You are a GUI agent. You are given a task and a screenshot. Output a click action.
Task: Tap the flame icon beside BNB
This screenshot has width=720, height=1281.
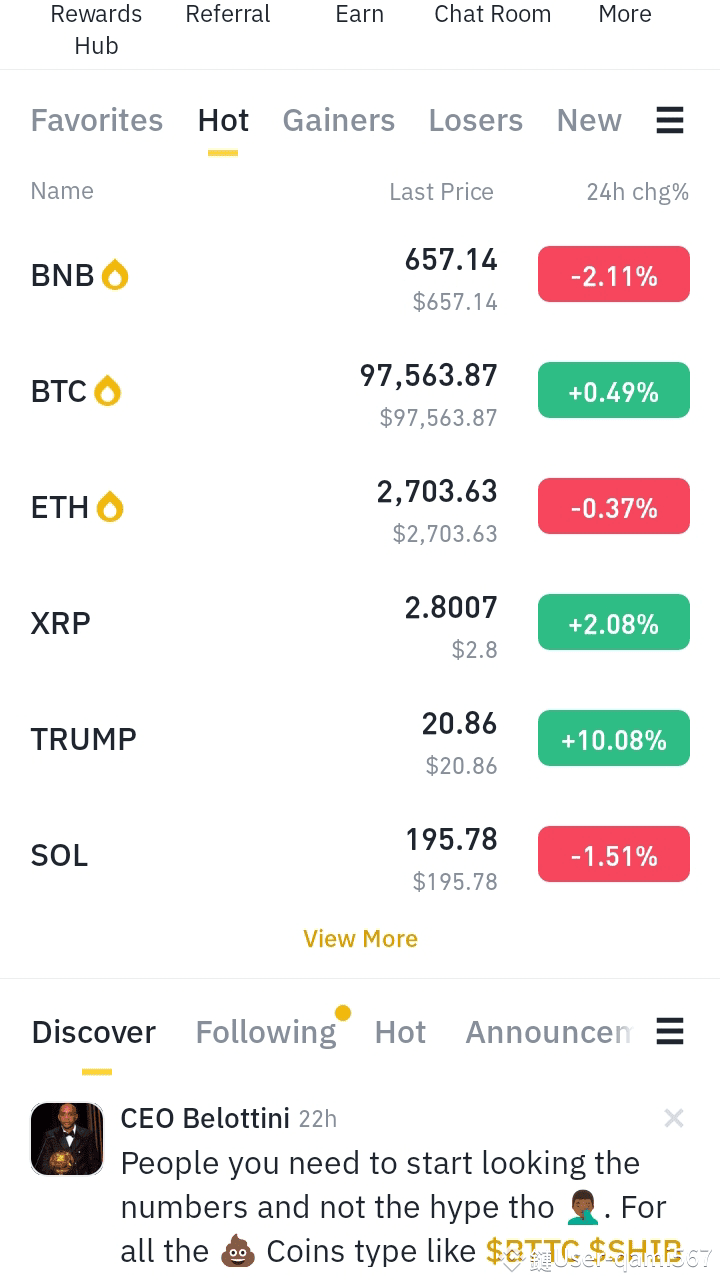pyautogui.click(x=114, y=274)
